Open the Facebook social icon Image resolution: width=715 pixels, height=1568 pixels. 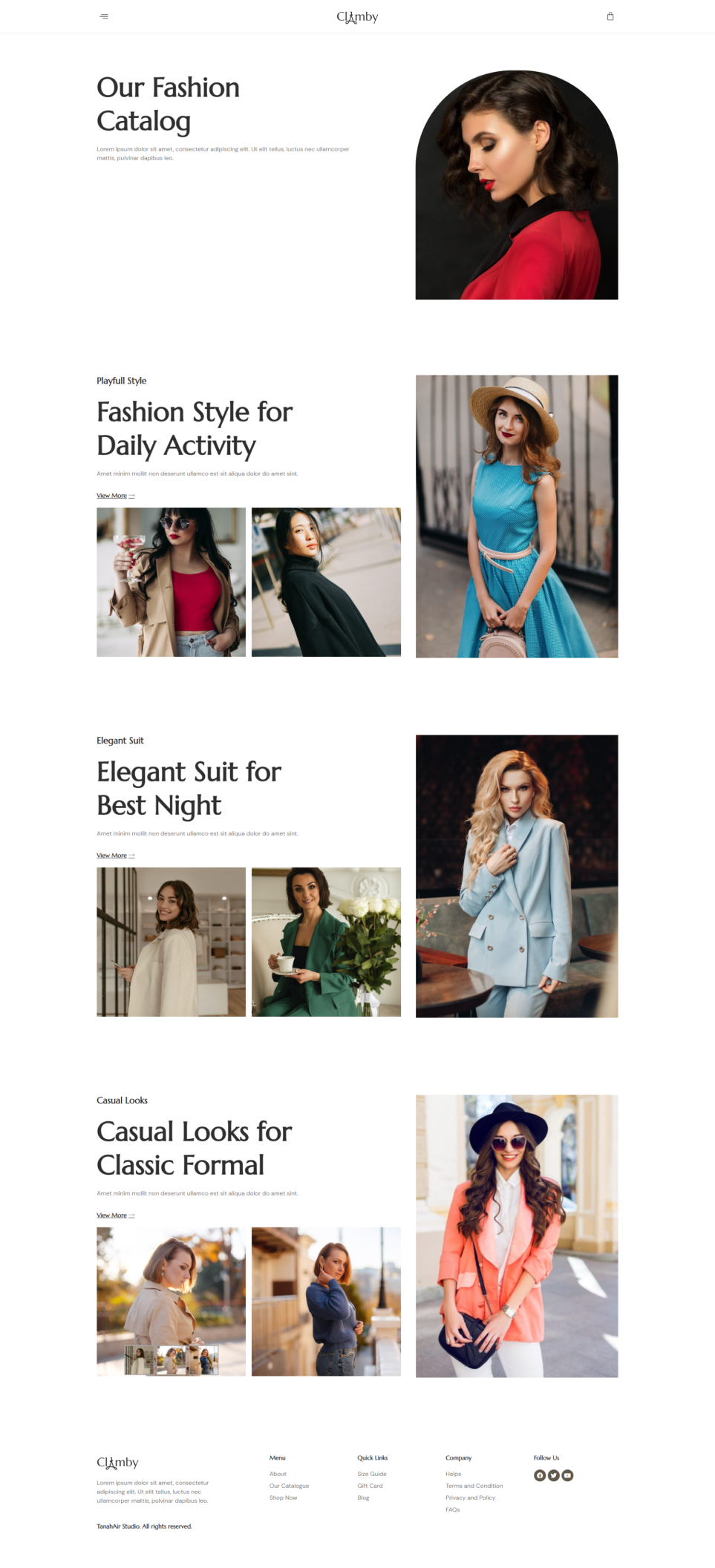pyautogui.click(x=540, y=1475)
